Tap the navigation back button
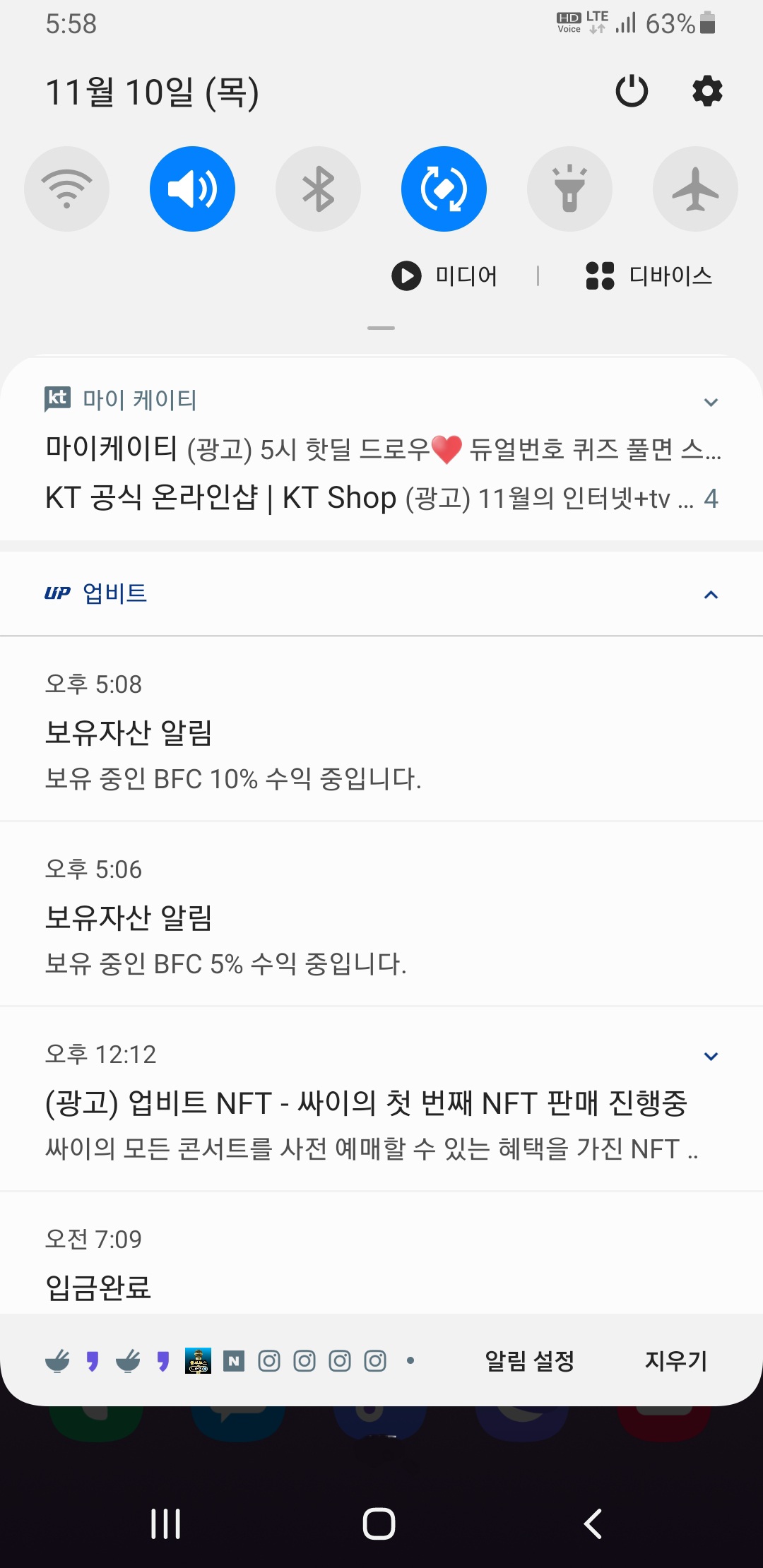 (x=593, y=1524)
